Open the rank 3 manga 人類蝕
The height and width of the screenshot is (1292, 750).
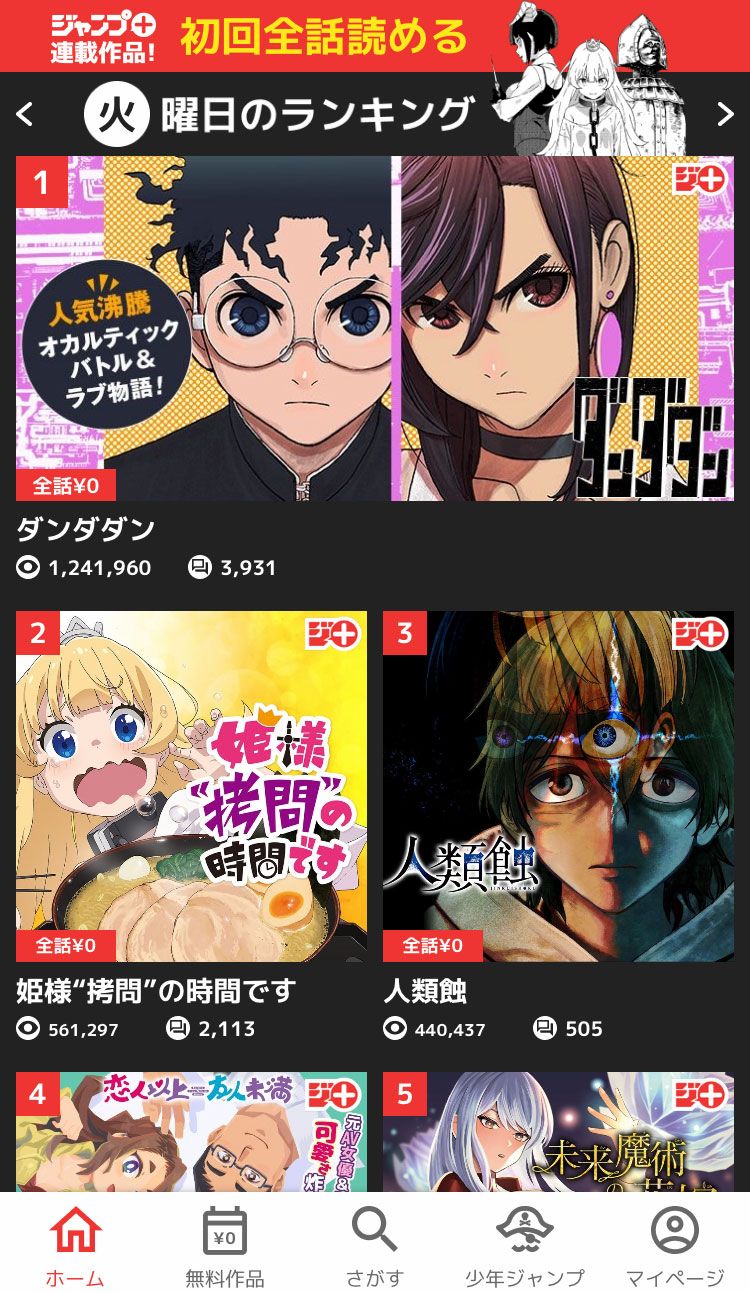[x=558, y=786]
